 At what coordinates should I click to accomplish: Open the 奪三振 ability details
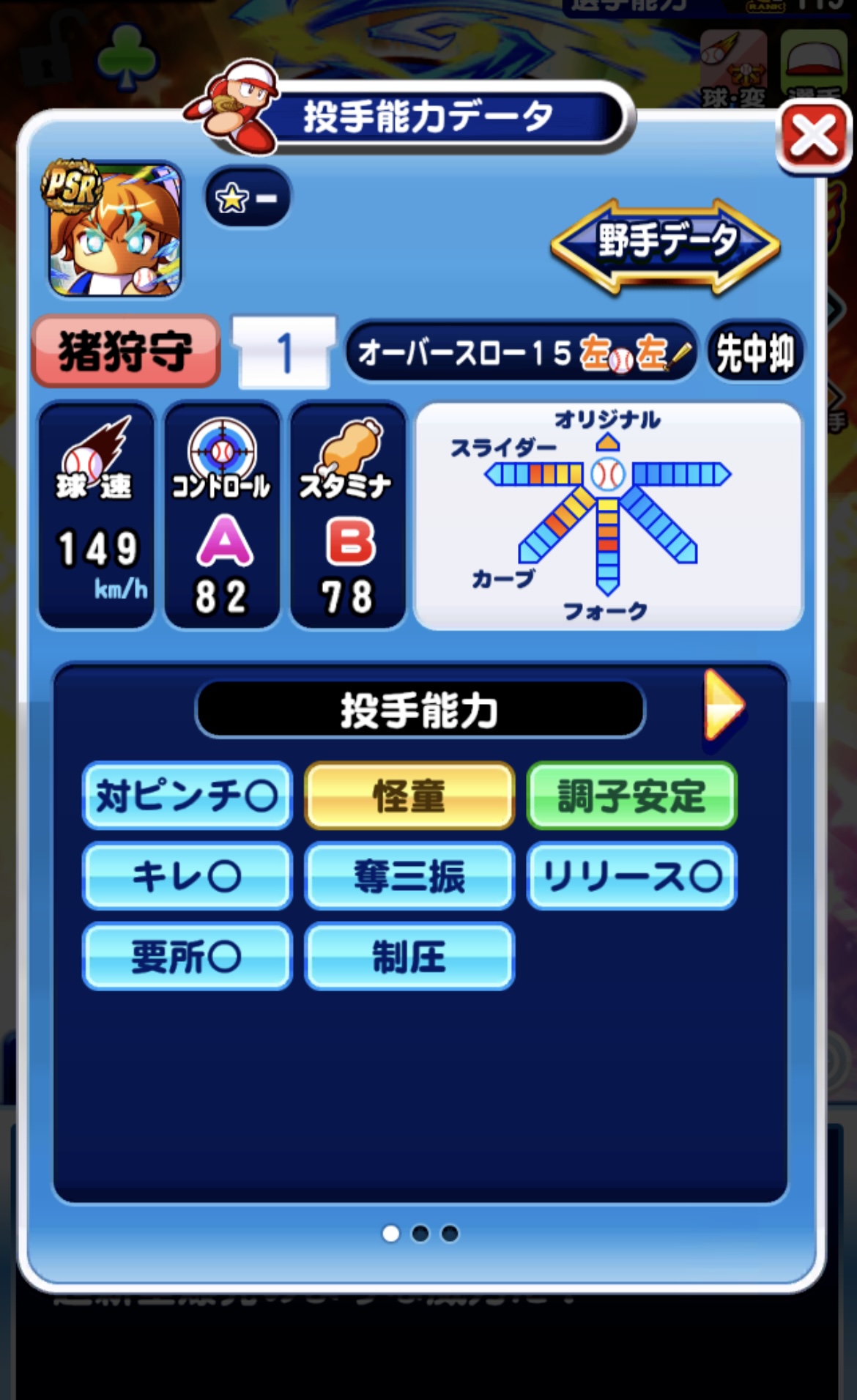(409, 876)
